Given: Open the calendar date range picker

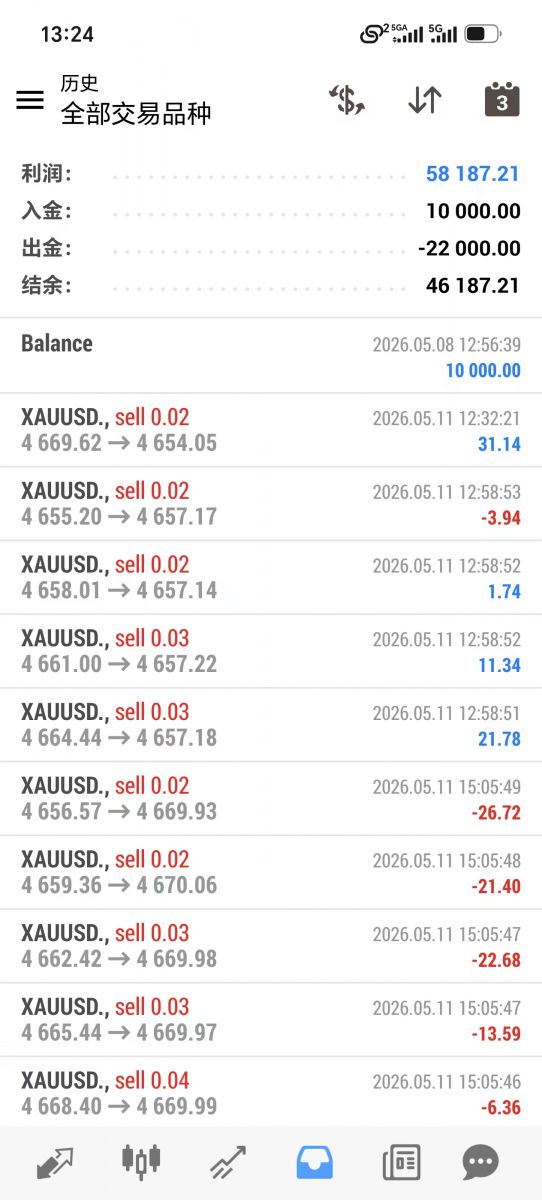Looking at the screenshot, I should click(502, 100).
